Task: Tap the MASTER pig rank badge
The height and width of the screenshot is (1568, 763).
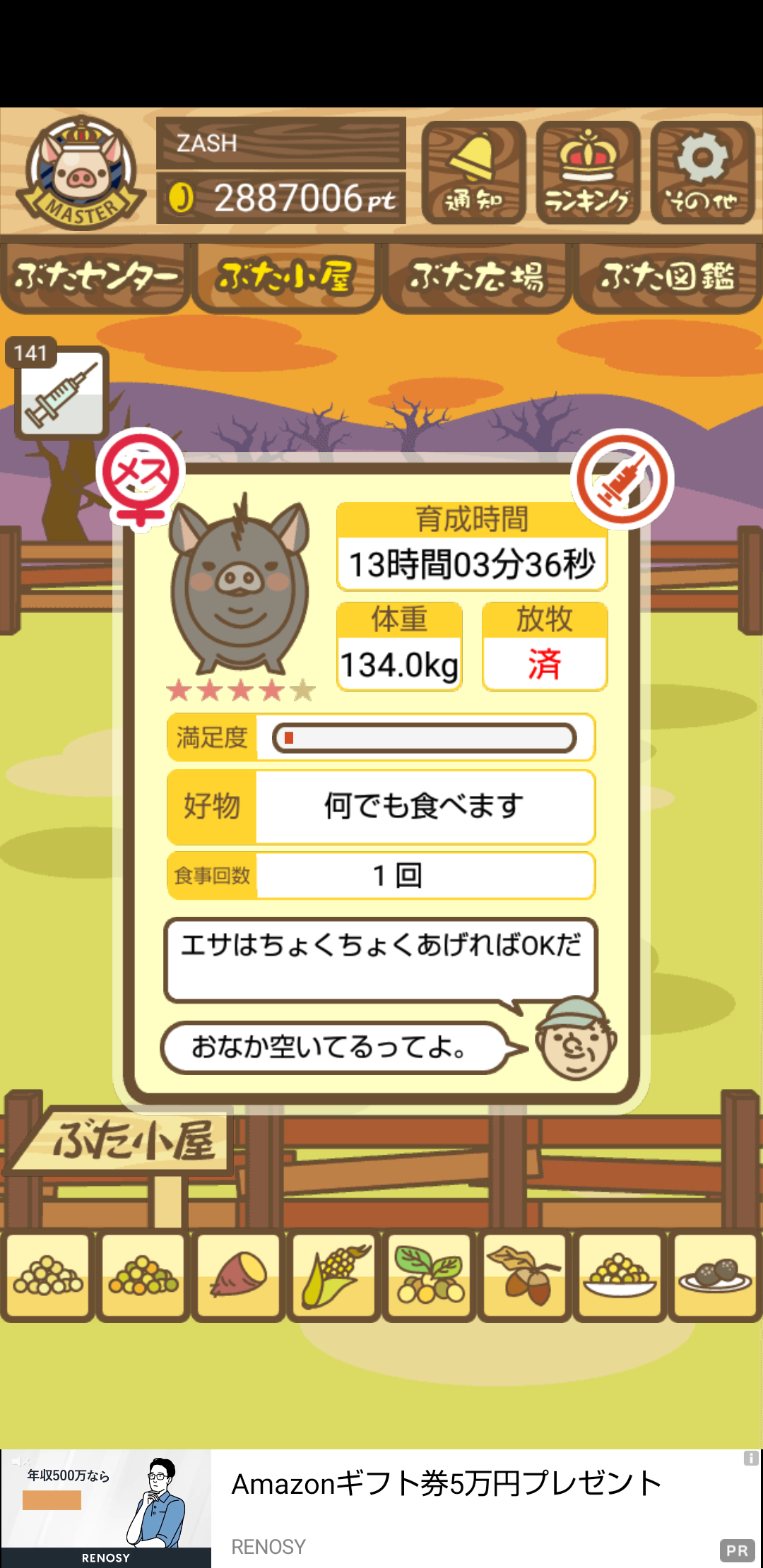Action: (x=82, y=172)
